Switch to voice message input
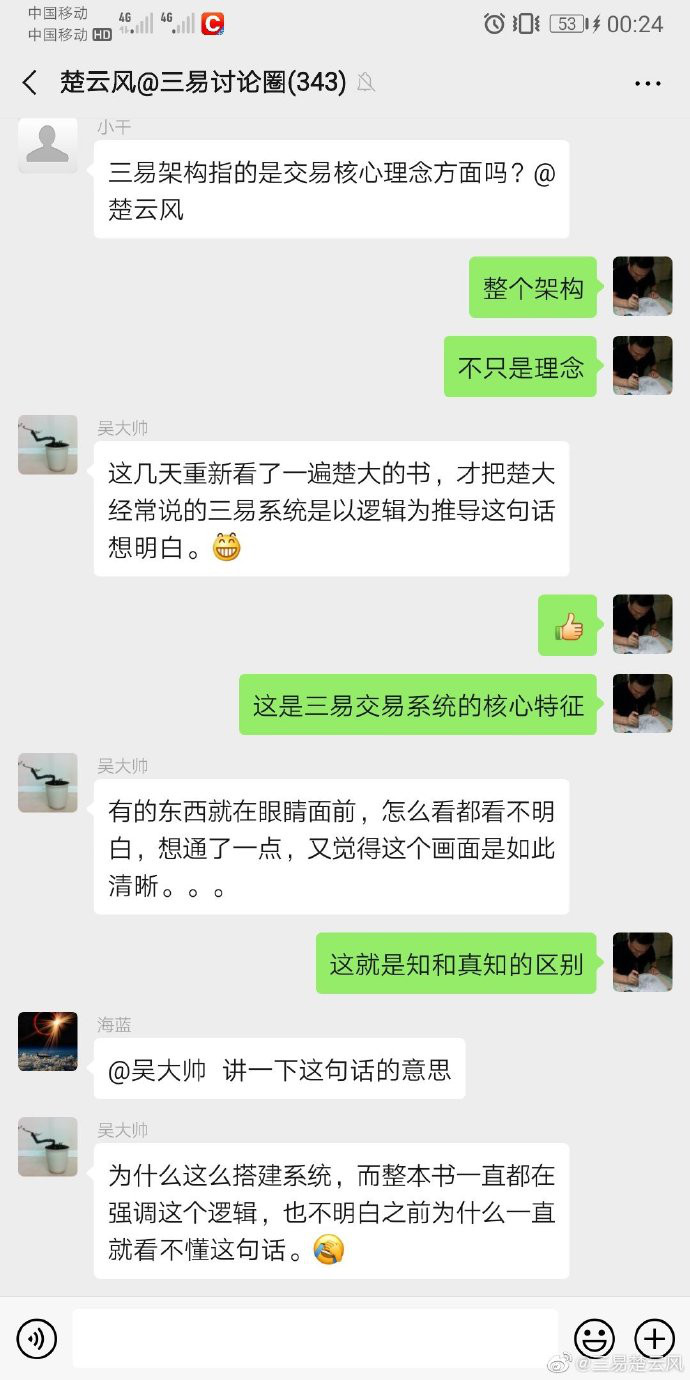Screen dimensions: 690x1380 37,1338
